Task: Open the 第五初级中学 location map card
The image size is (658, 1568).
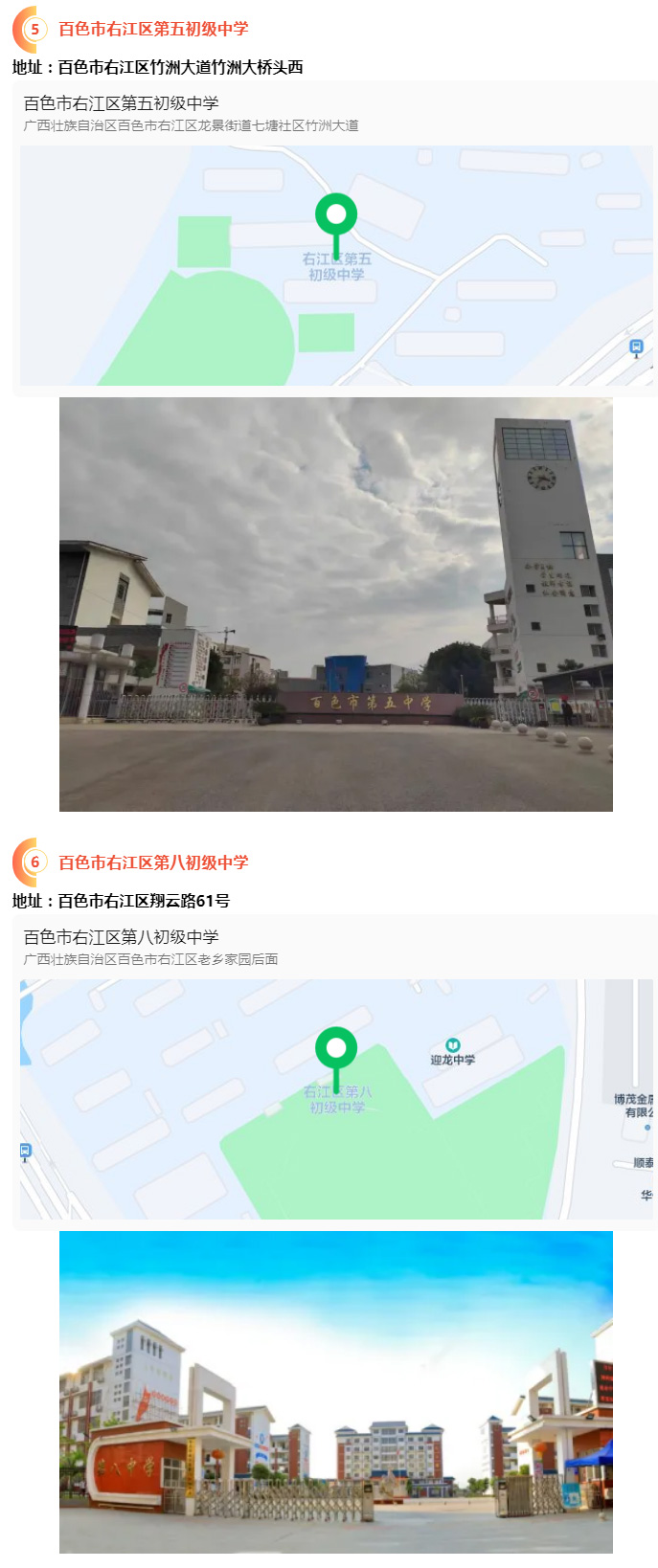Action: point(335,239)
